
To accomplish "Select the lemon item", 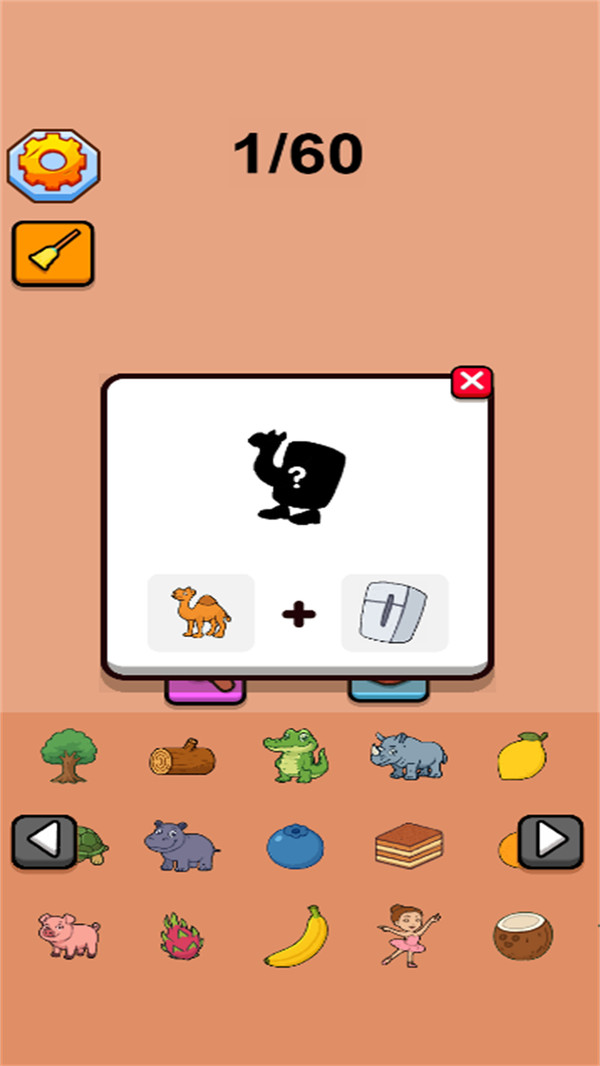I will point(523,756).
